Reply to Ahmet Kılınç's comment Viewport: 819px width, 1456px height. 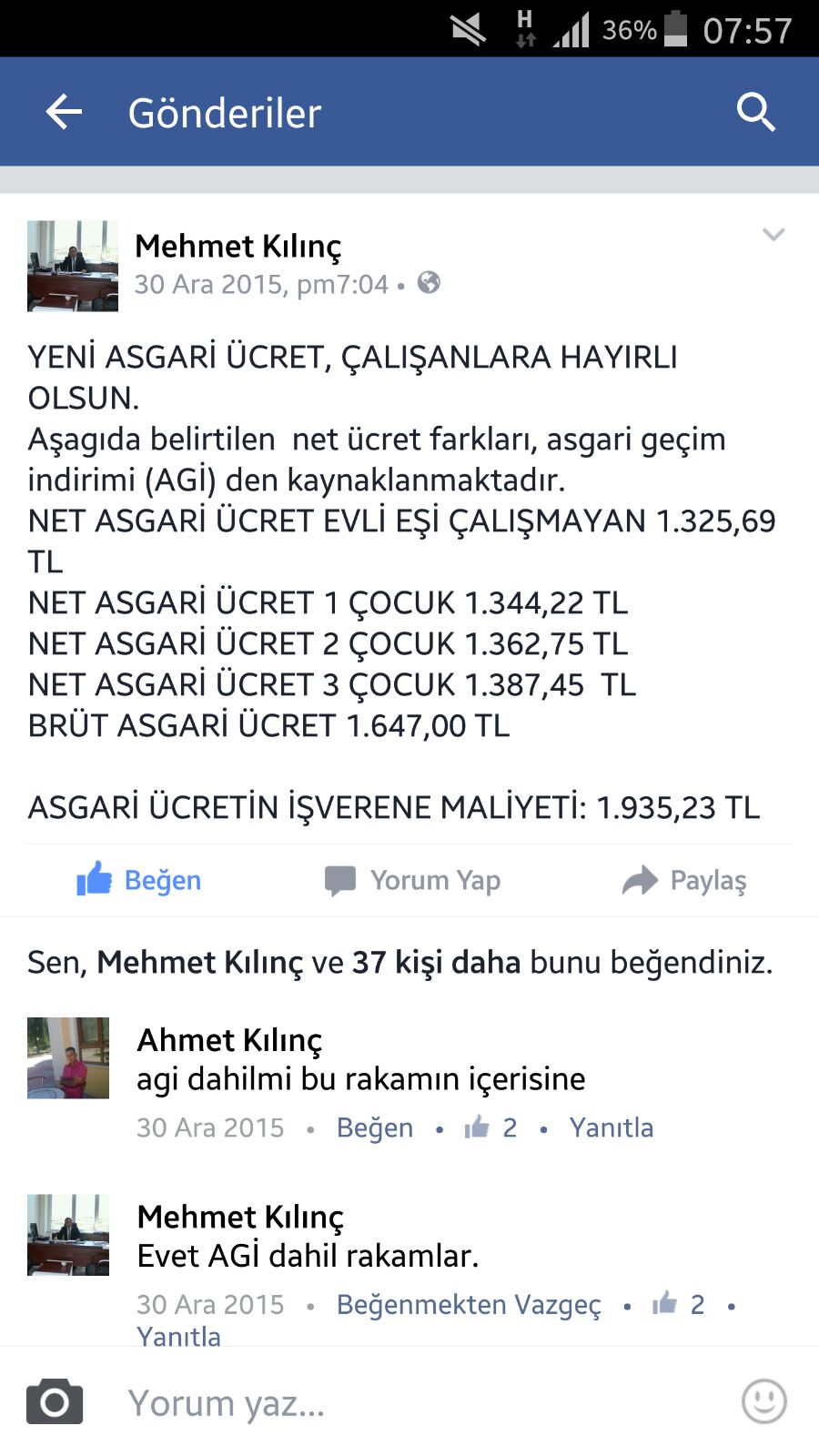point(612,1127)
